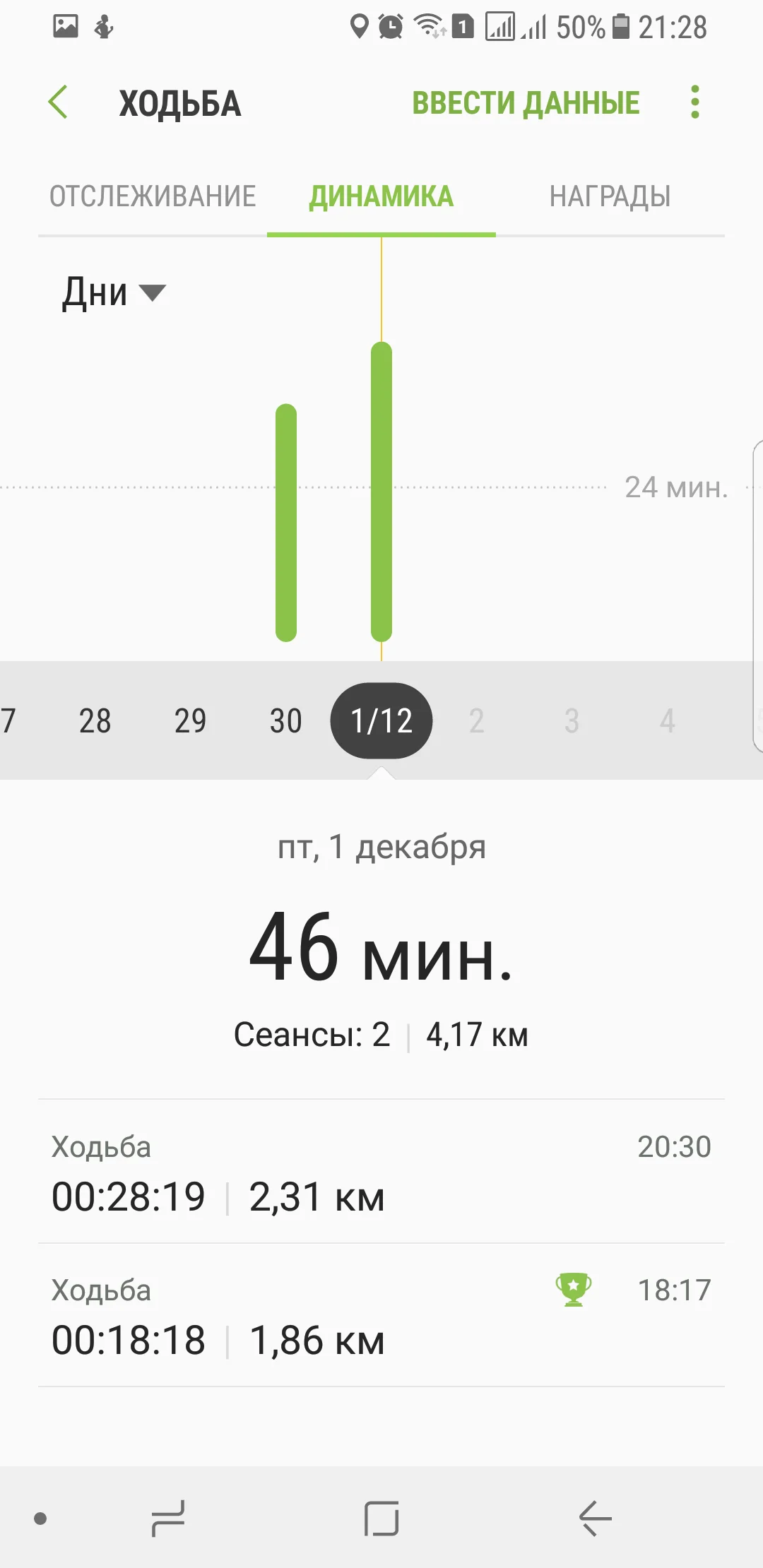Viewport: 763px width, 1568px height.
Task: Select day 29 on the date strip
Action: (190, 721)
